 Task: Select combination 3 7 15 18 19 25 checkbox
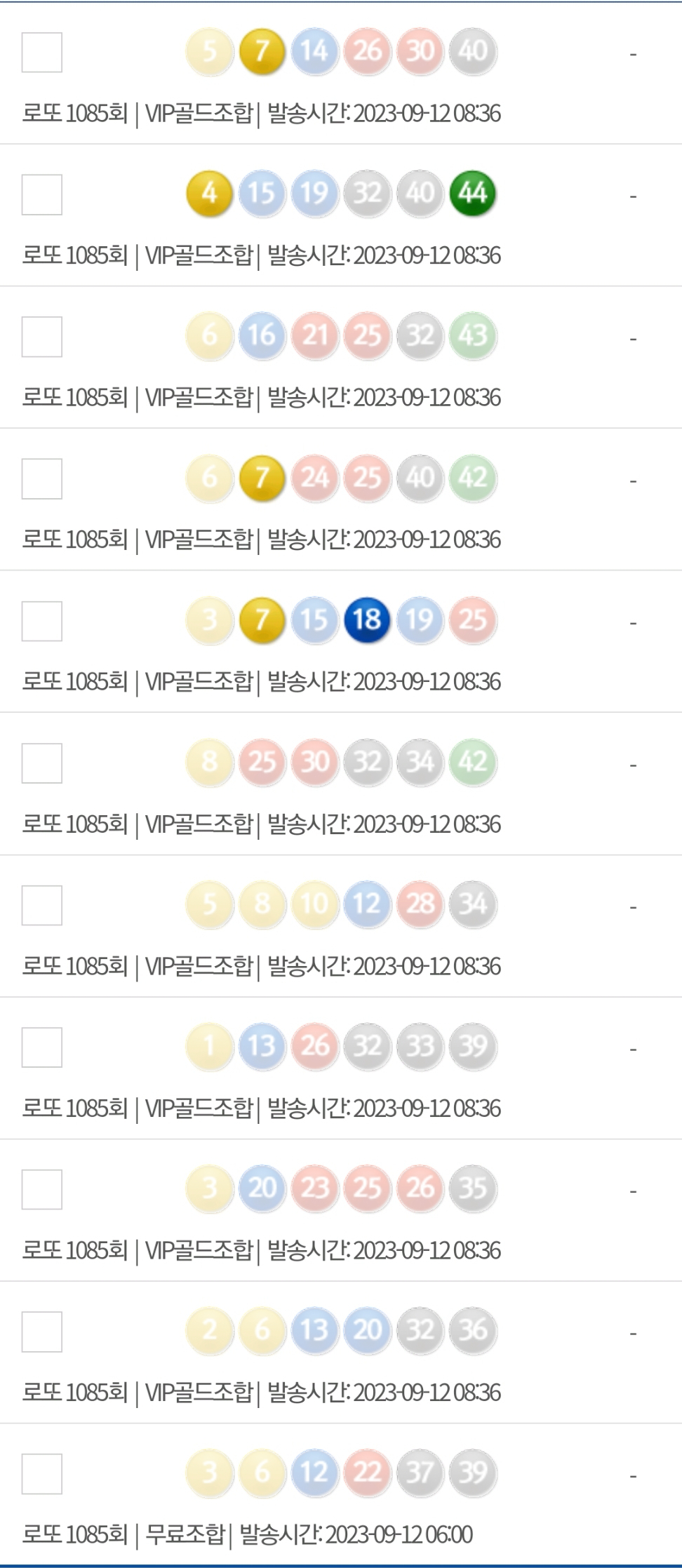42,622
